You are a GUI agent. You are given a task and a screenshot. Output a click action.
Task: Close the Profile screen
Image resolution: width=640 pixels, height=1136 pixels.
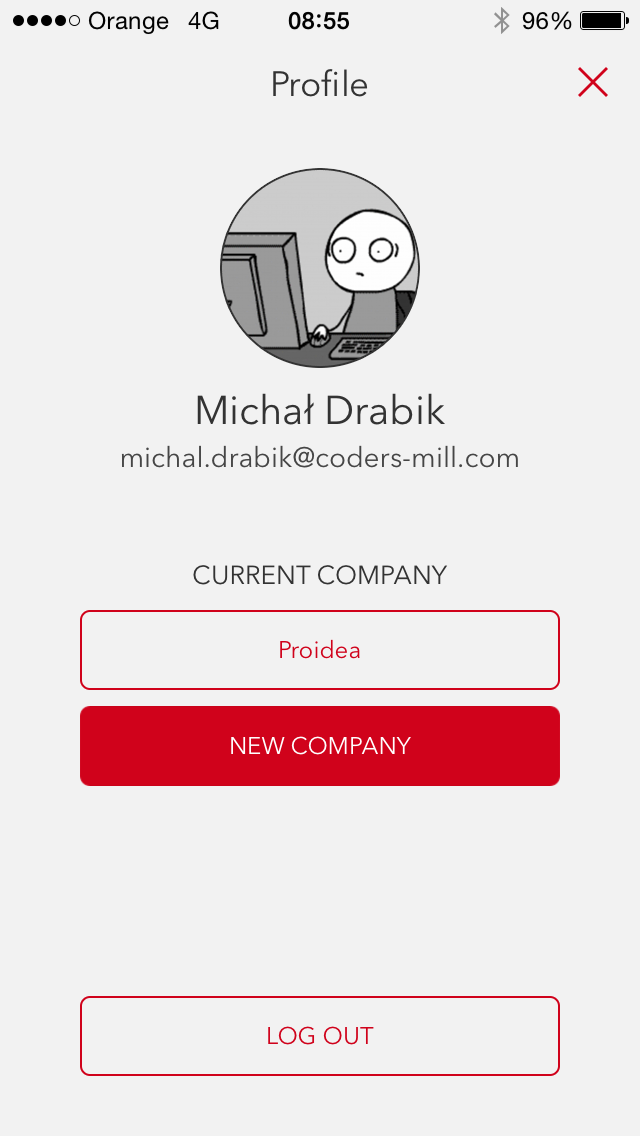coord(593,83)
